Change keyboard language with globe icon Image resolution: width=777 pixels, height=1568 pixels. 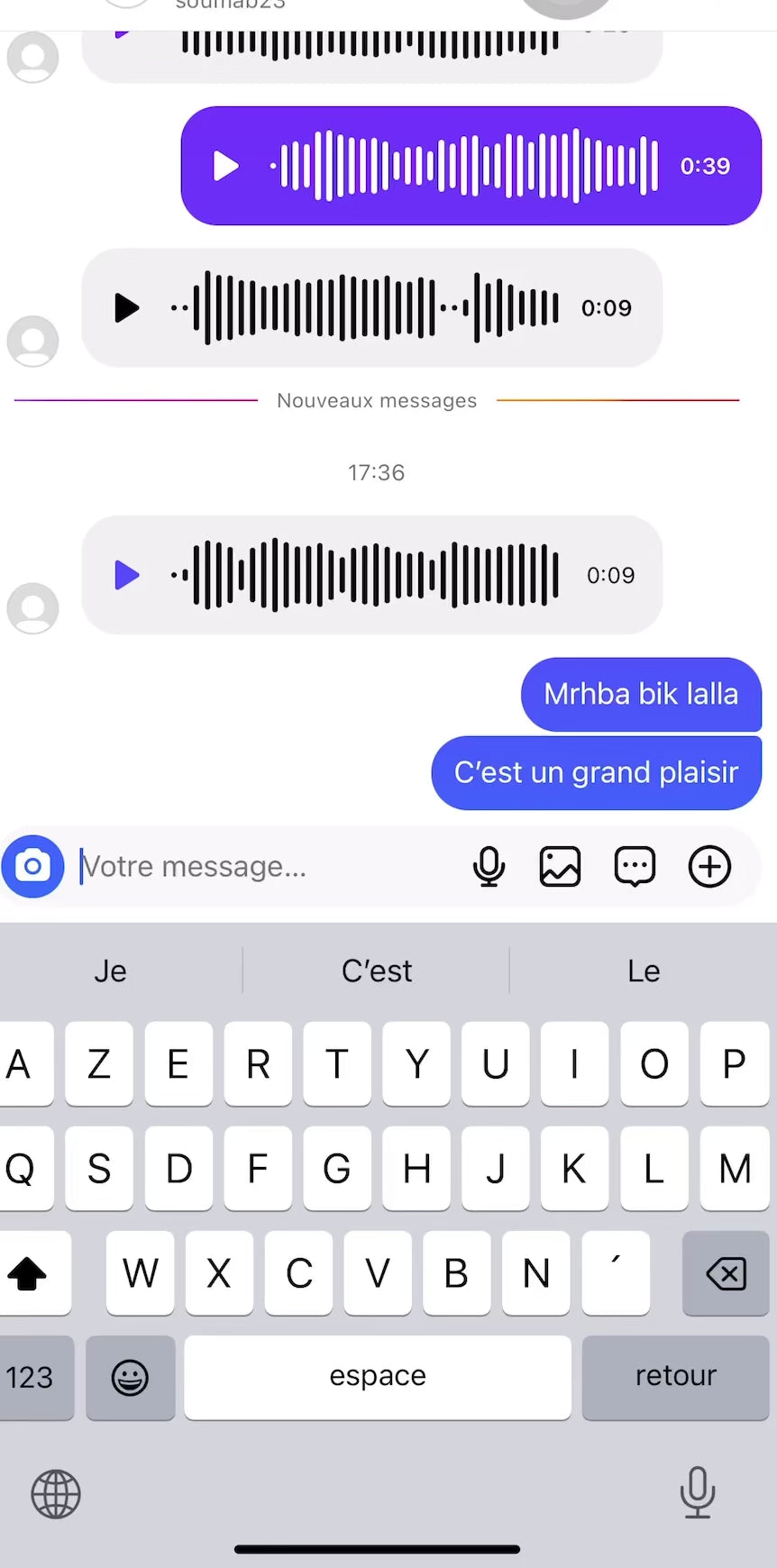[56, 1494]
